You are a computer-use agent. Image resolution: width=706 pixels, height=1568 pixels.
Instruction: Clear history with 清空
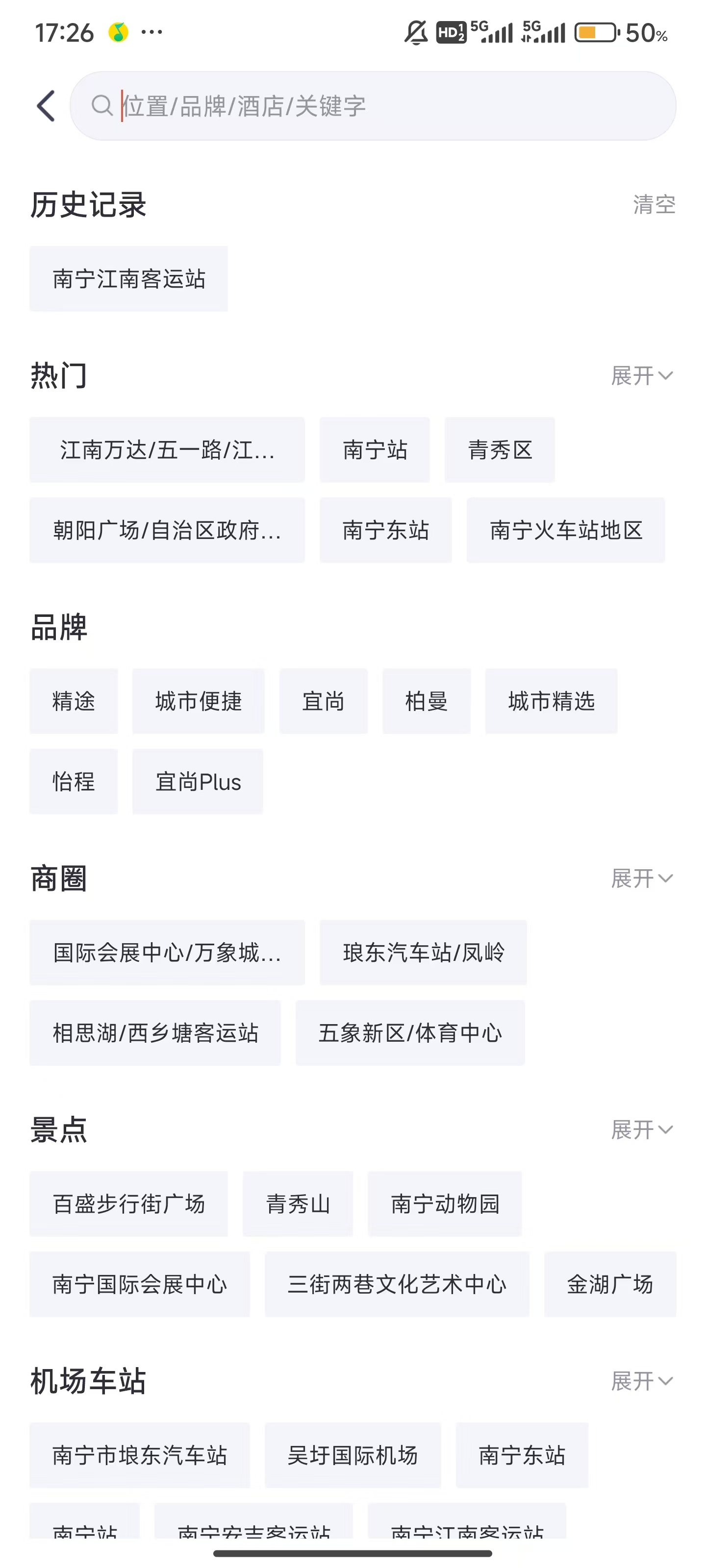[x=654, y=204]
